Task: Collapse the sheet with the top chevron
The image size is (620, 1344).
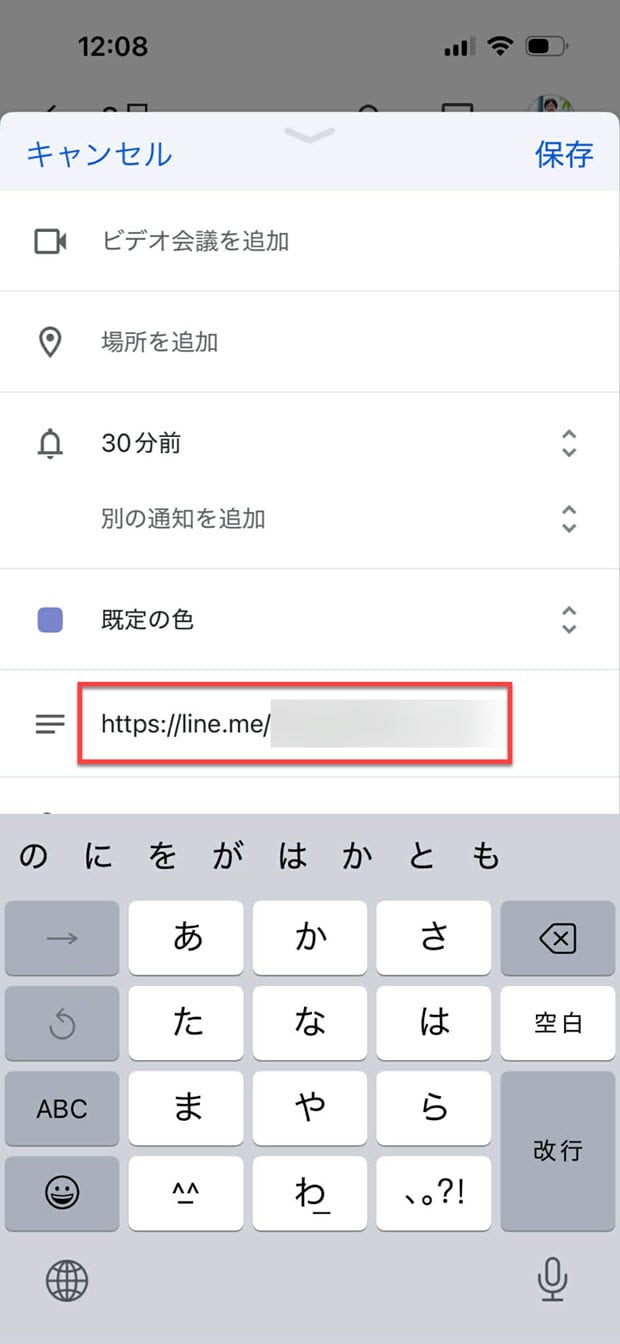Action: pyautogui.click(x=309, y=135)
